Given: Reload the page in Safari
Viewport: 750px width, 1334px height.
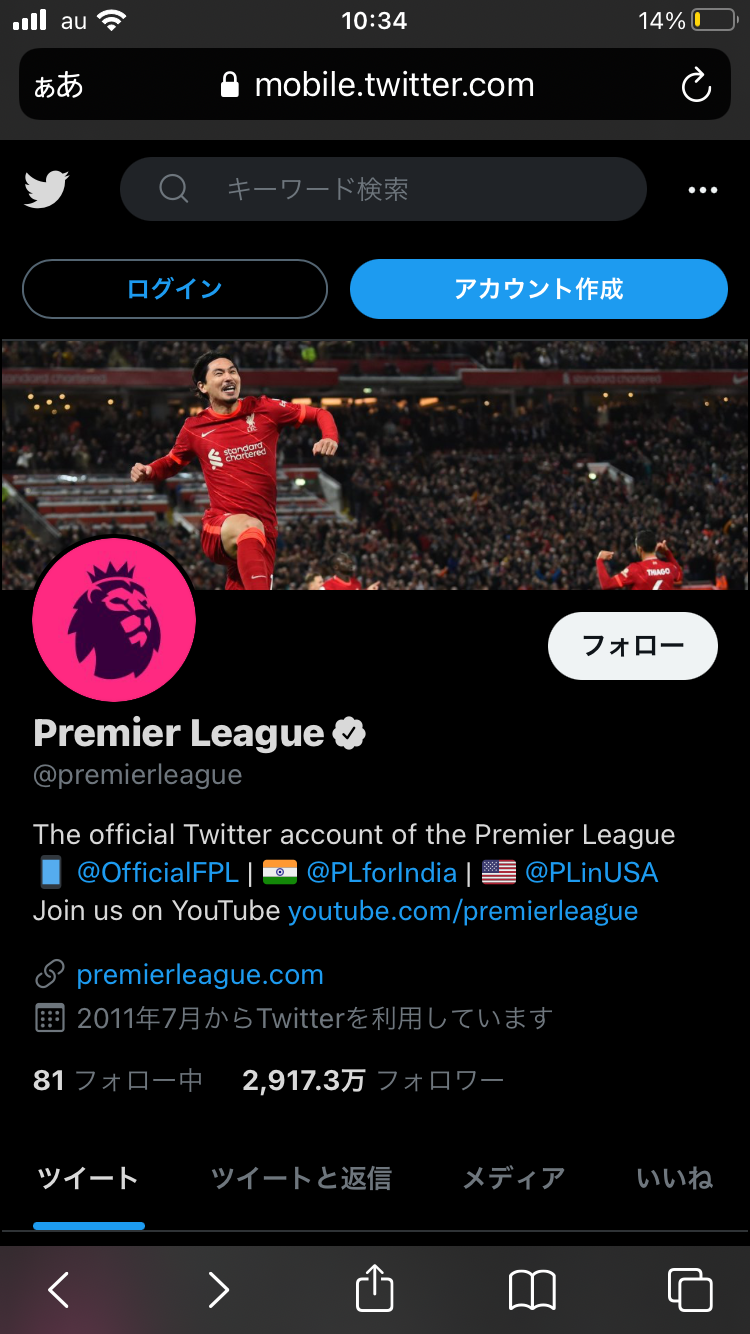Looking at the screenshot, I should [696, 85].
